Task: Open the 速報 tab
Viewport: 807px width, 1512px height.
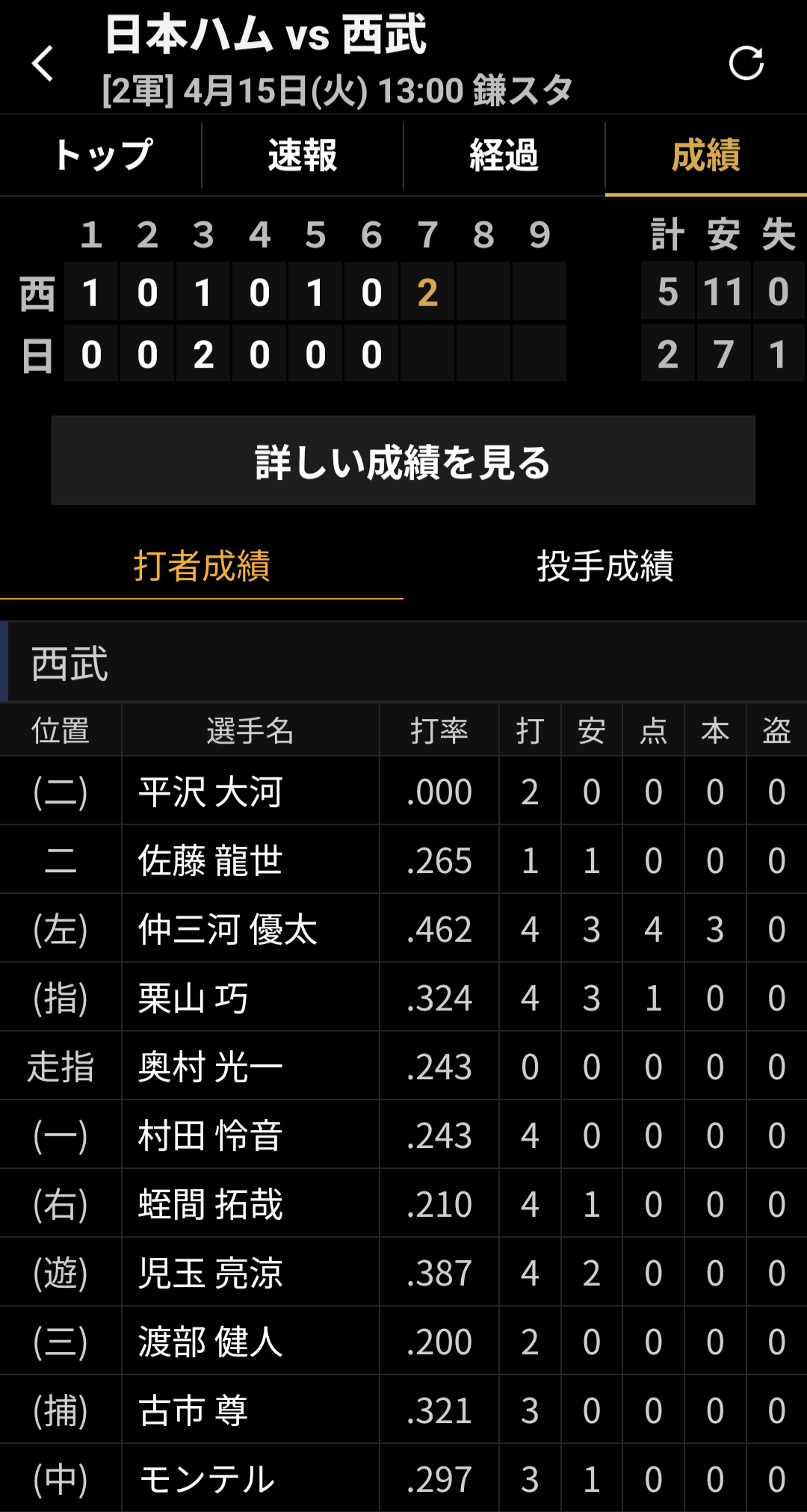Action: click(303, 155)
